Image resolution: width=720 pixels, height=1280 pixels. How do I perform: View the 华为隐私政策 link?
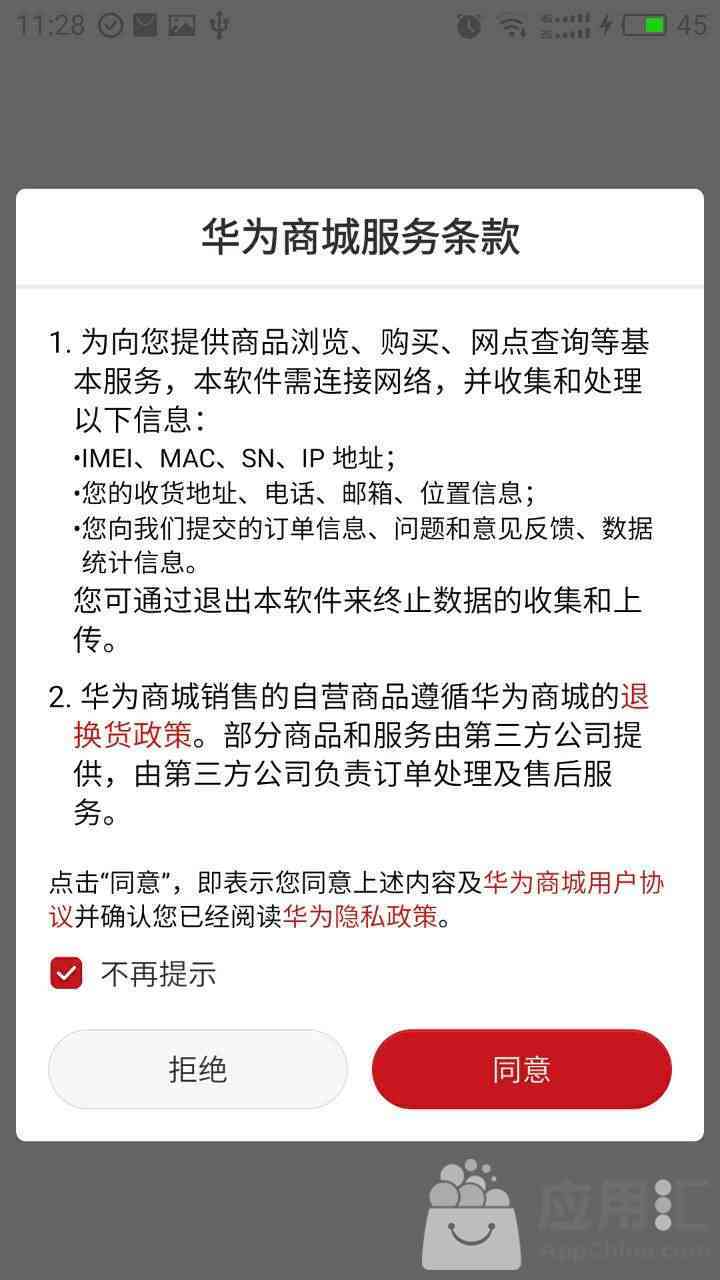pyautogui.click(x=361, y=916)
